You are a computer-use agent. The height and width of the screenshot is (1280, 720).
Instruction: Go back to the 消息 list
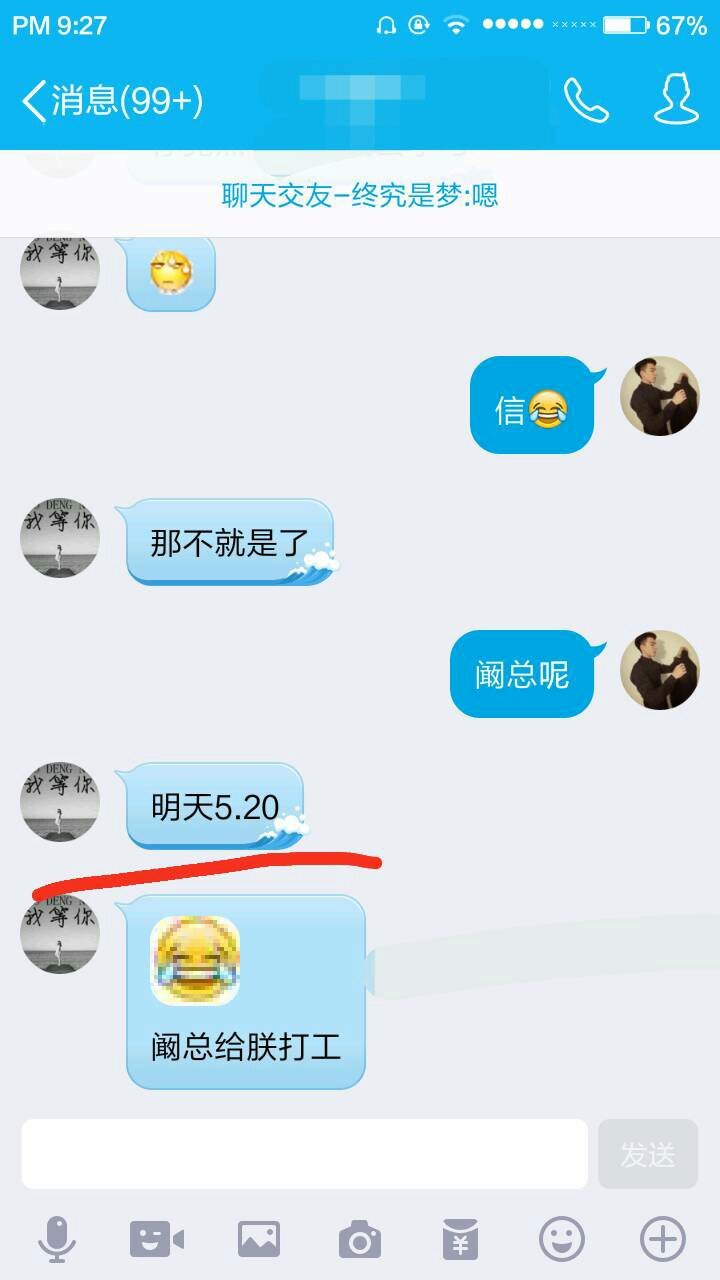click(110, 101)
